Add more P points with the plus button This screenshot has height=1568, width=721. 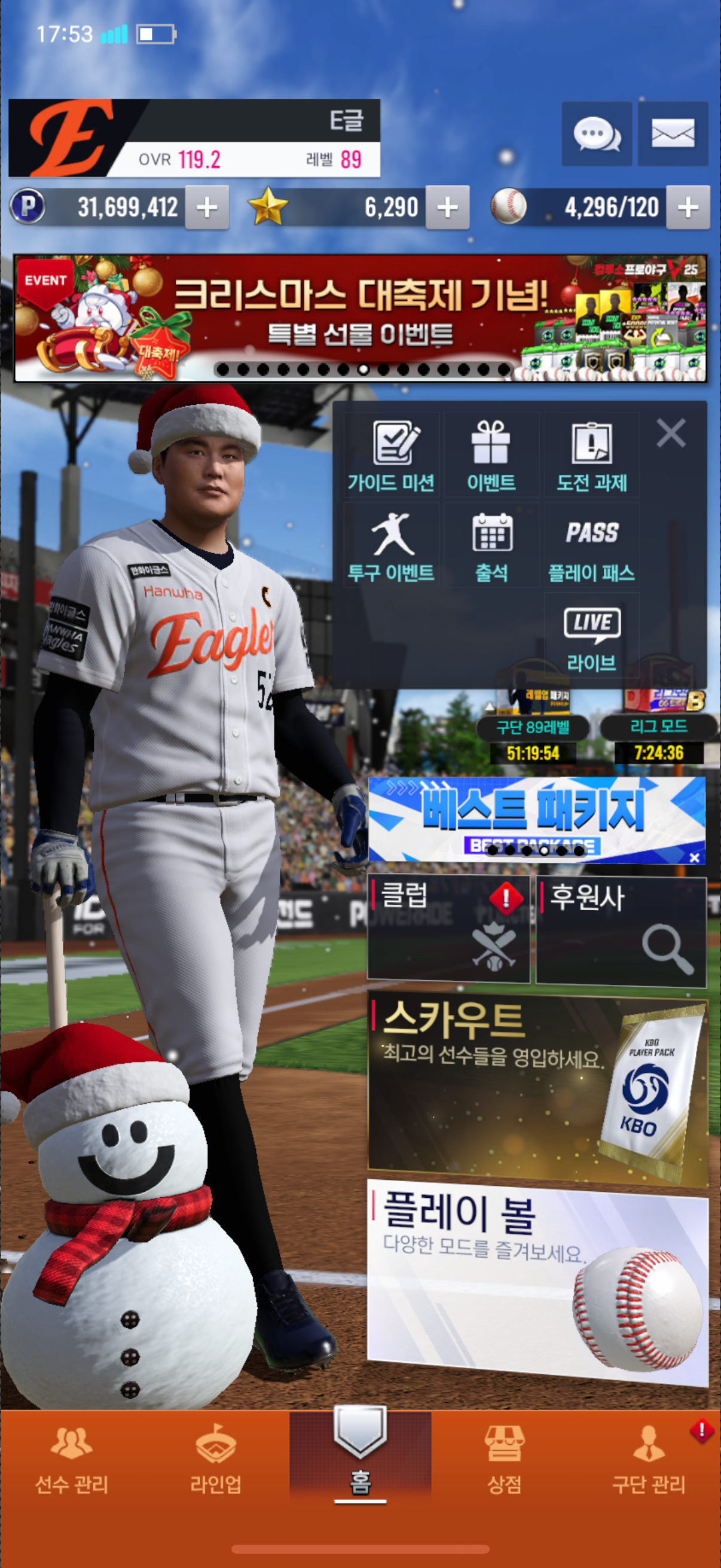(x=207, y=208)
